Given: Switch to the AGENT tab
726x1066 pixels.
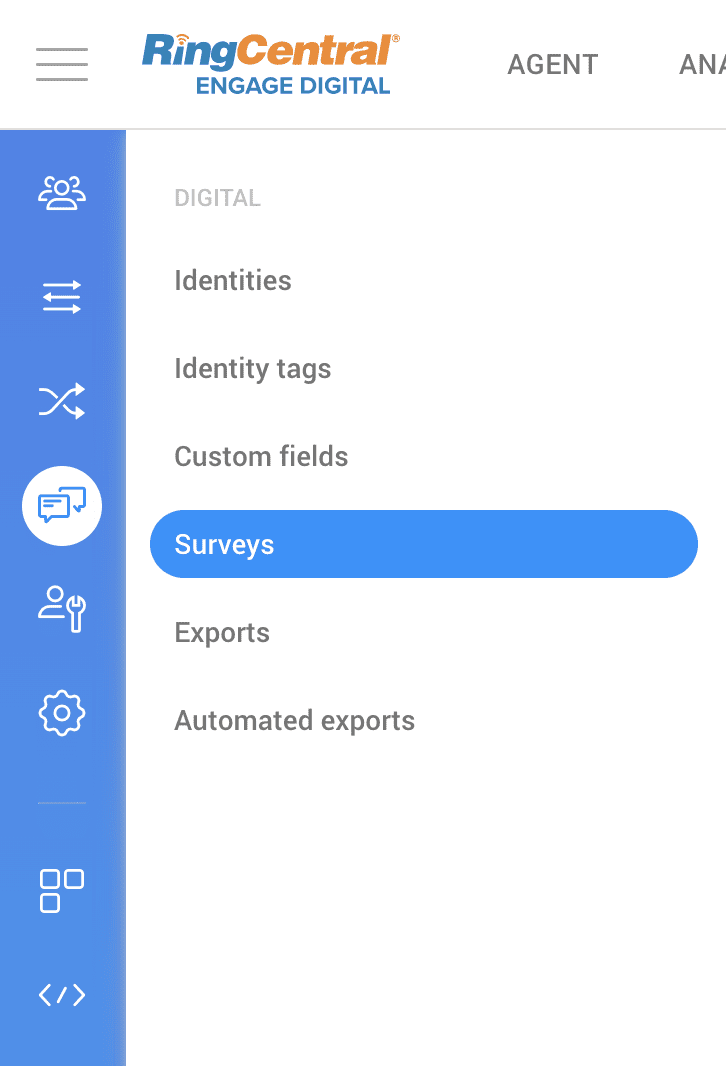Looking at the screenshot, I should 552,64.
